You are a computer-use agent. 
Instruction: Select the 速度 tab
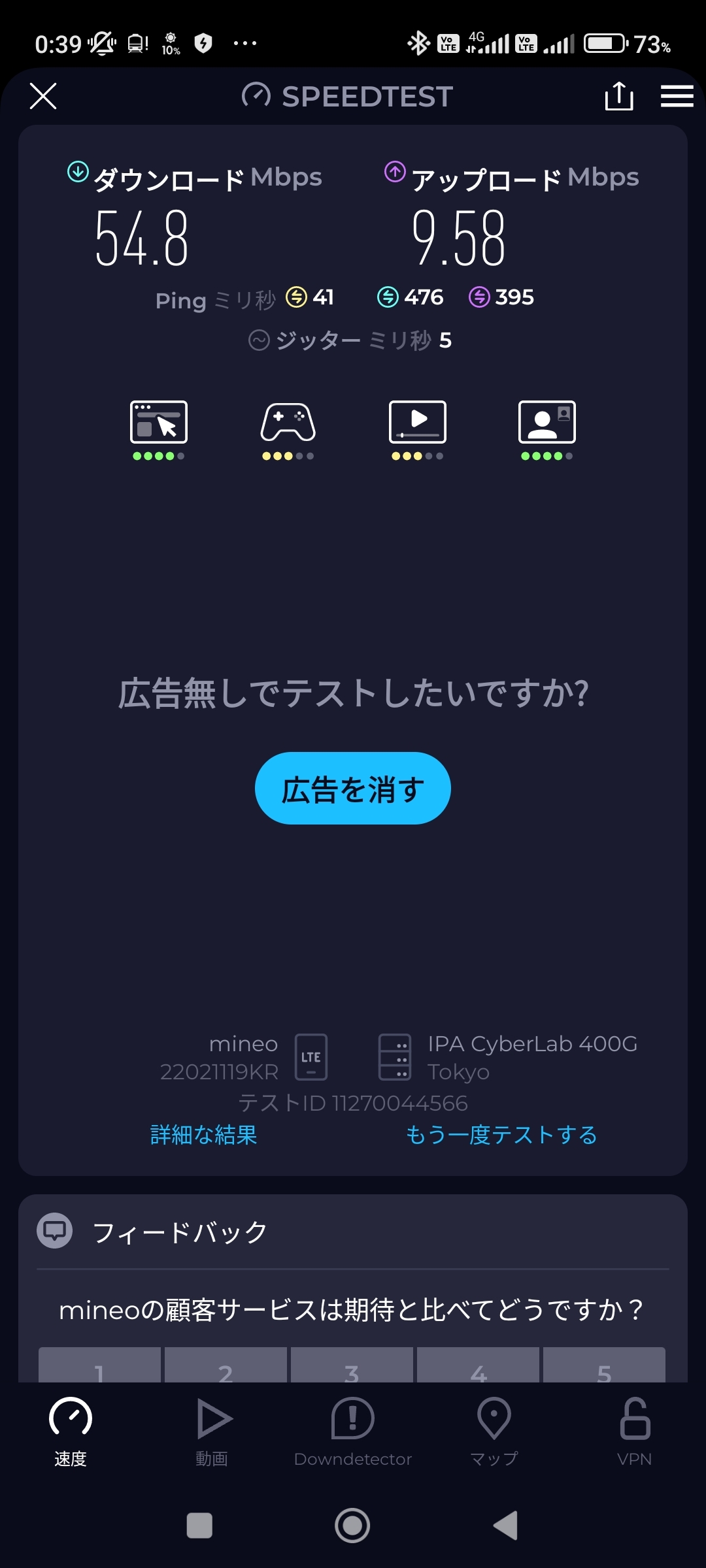pos(71,1432)
